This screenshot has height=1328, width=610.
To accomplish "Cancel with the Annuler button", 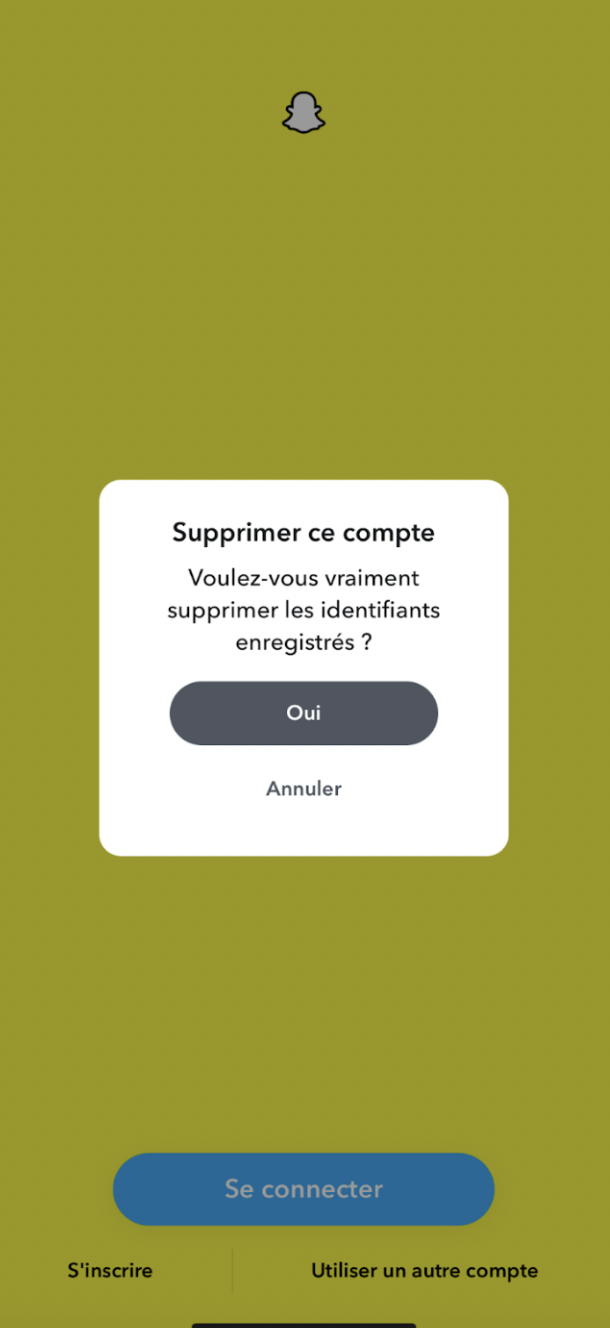I will [303, 789].
